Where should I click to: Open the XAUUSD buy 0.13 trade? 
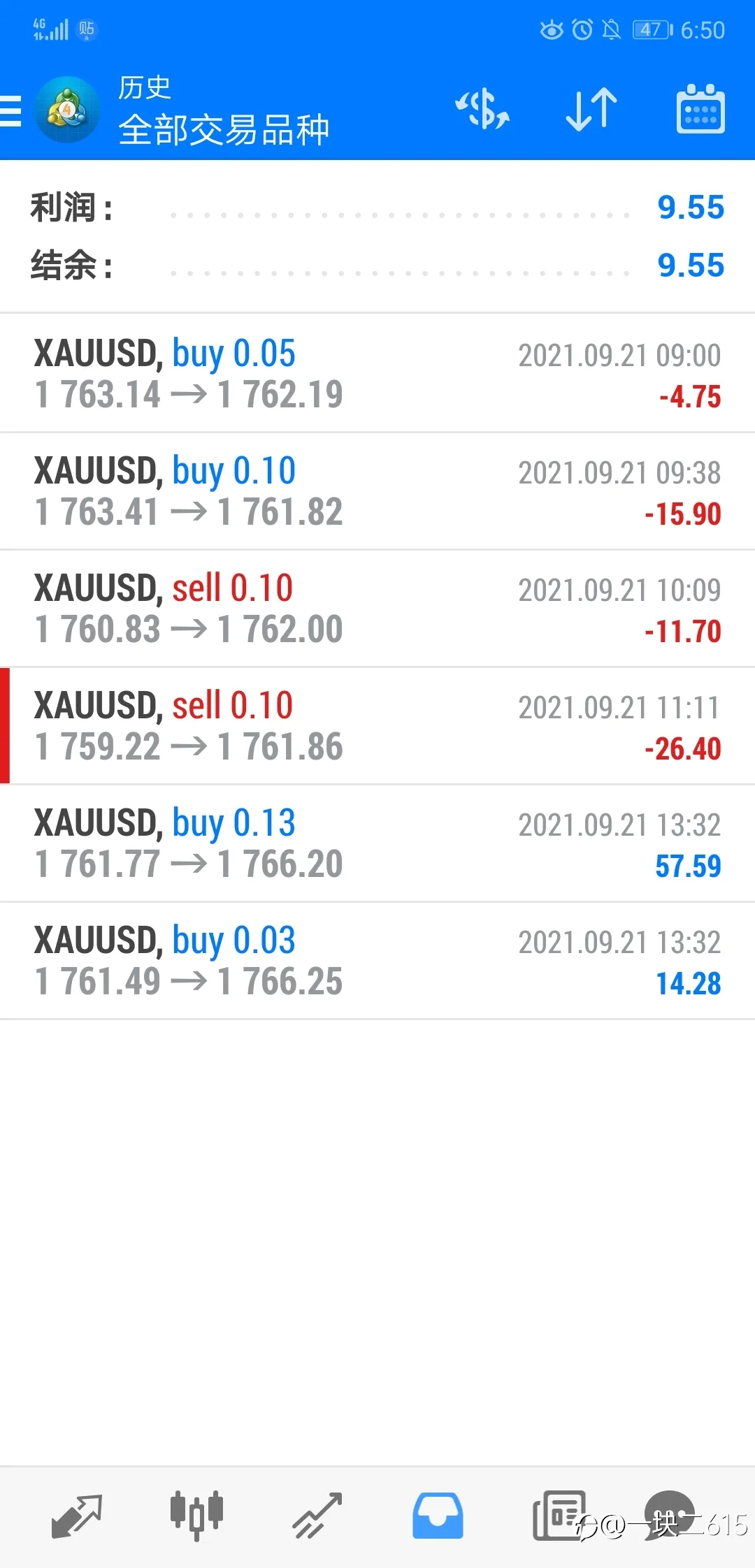pos(377,843)
